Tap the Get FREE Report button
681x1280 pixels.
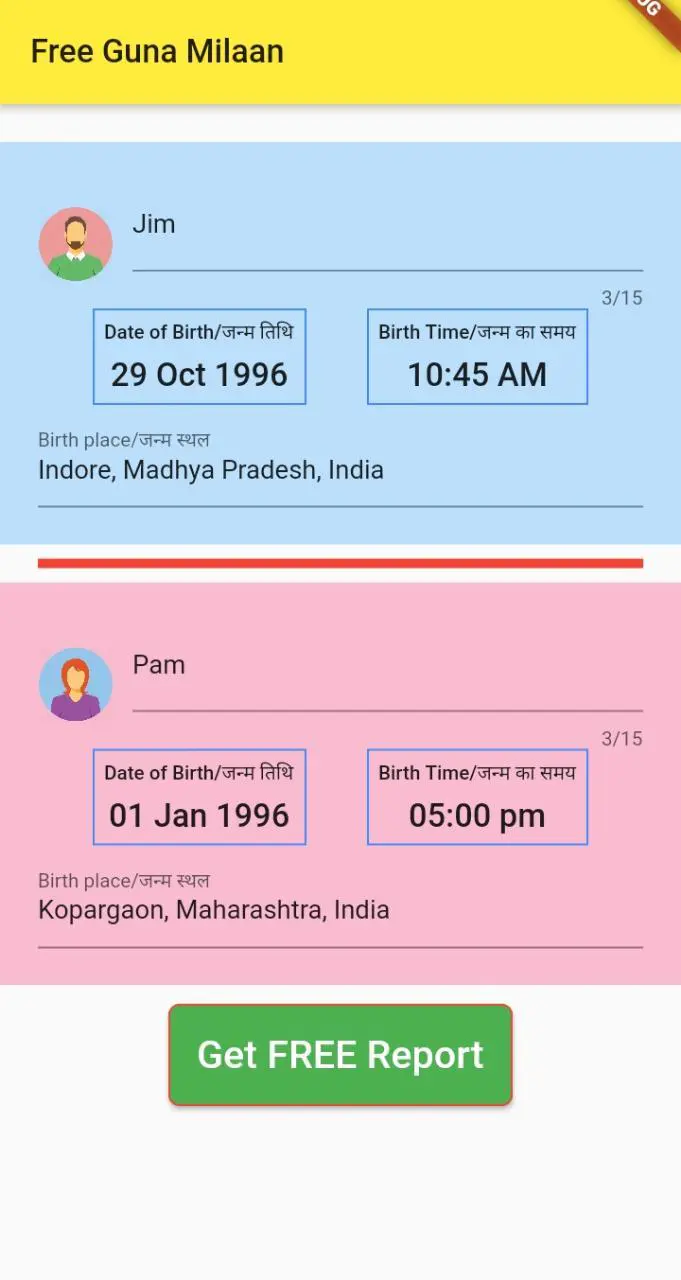coord(340,1055)
